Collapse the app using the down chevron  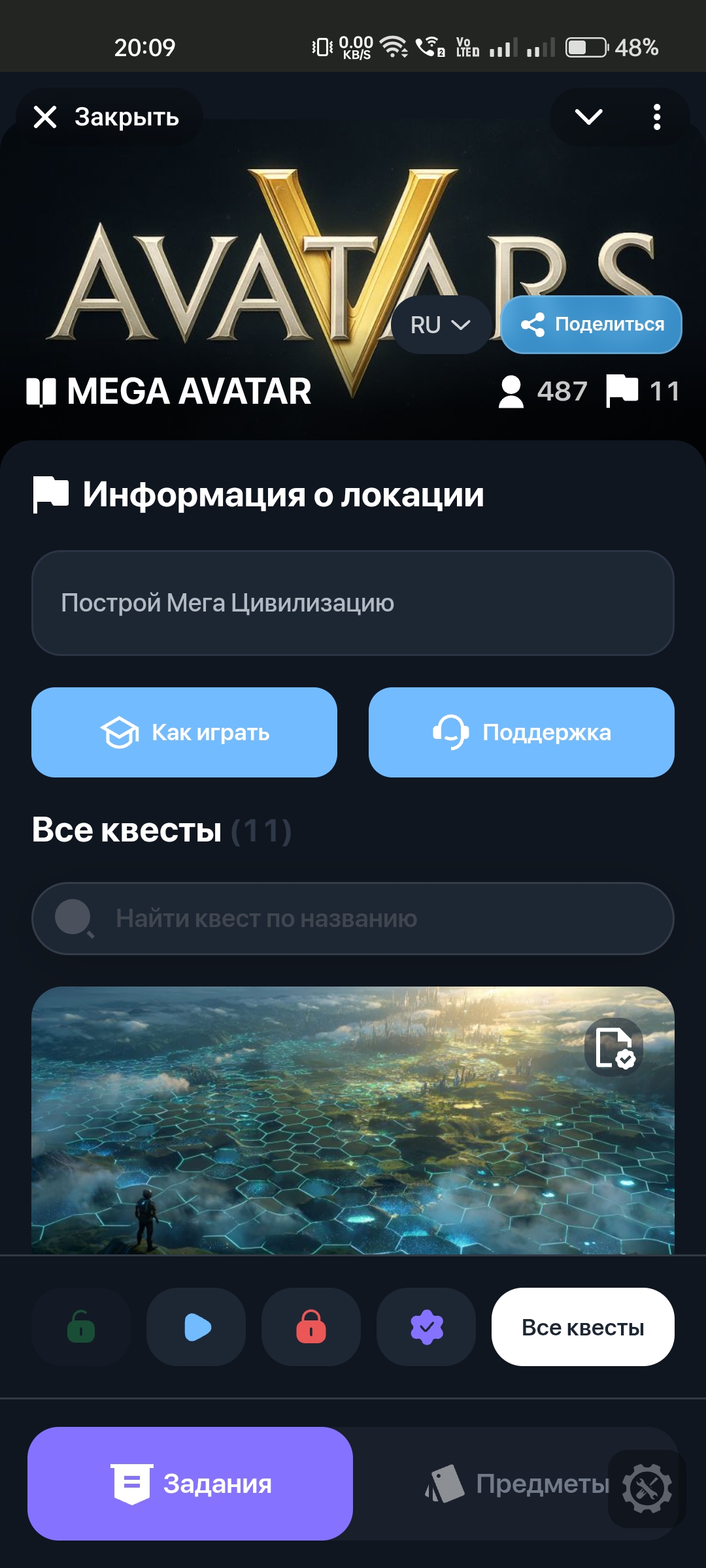tap(588, 118)
